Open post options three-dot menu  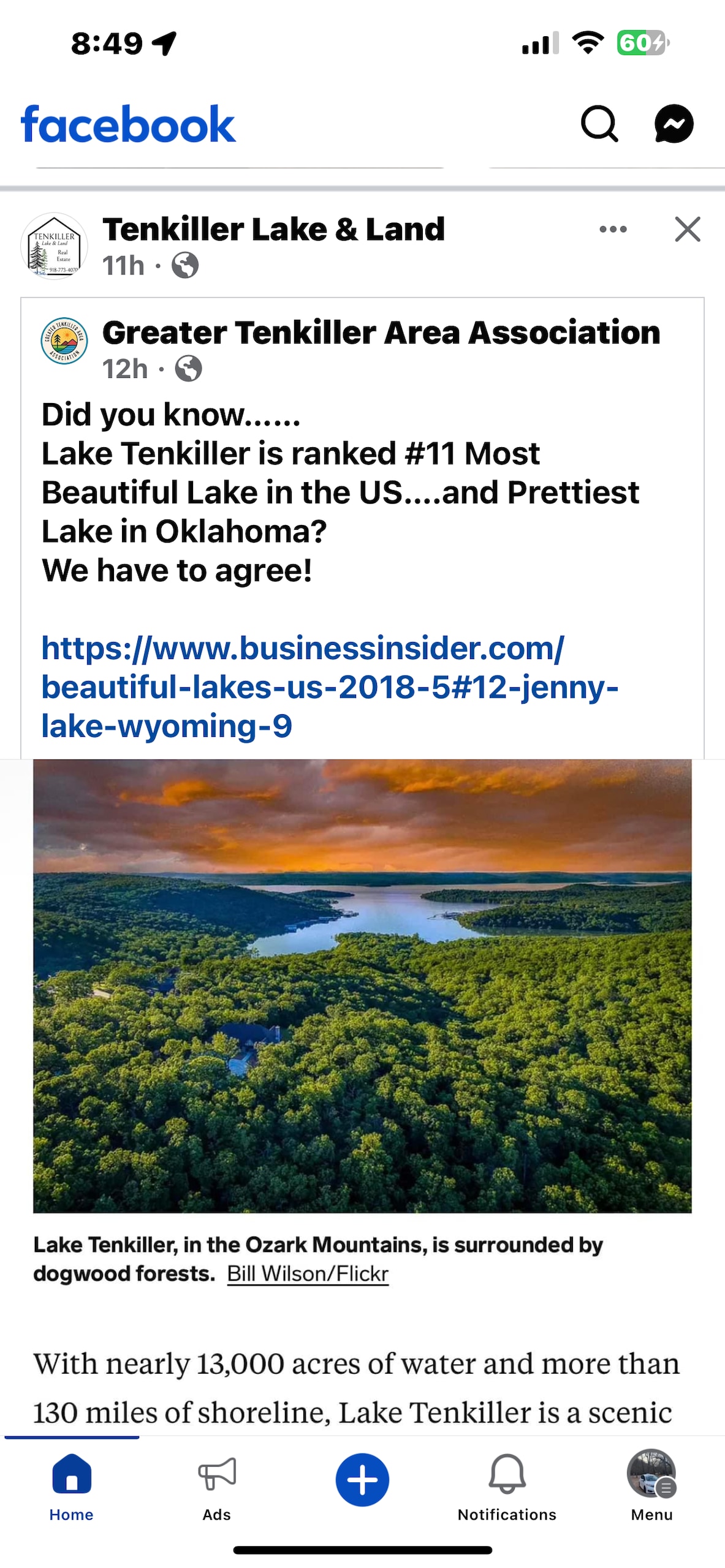coord(613,230)
